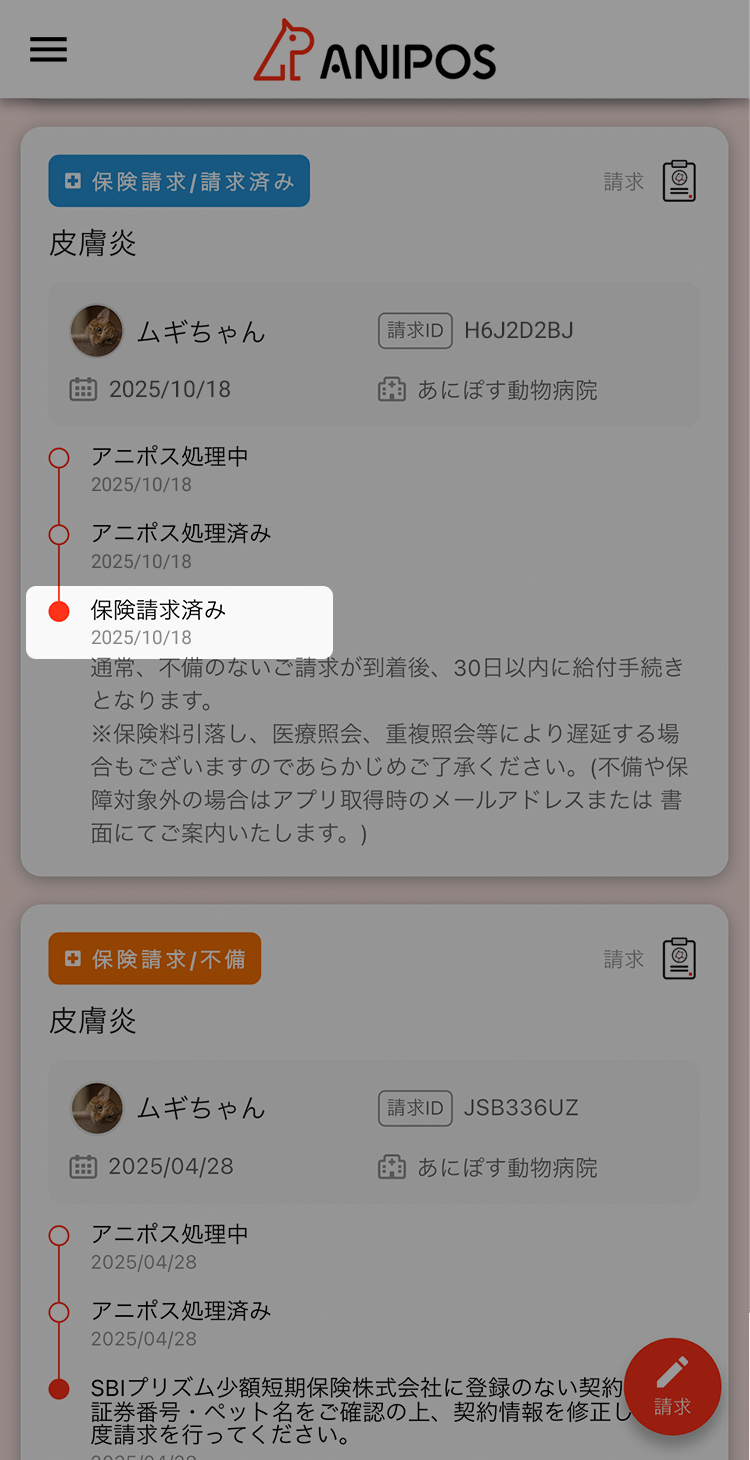Viewport: 750px width, 1460px height.
Task: Tap the red 請求 floating button
Action: click(x=672, y=1386)
